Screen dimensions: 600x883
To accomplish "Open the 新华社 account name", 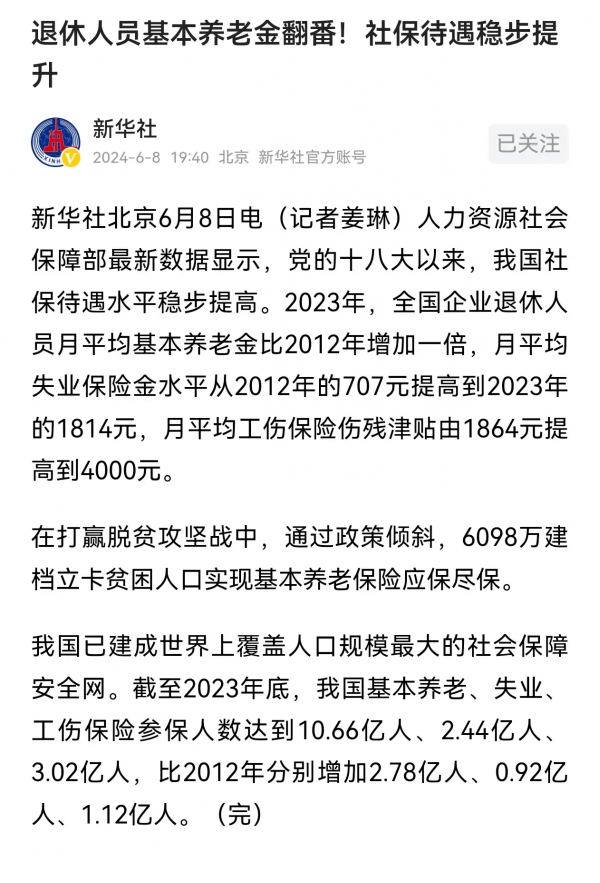I will pyautogui.click(x=125, y=128).
